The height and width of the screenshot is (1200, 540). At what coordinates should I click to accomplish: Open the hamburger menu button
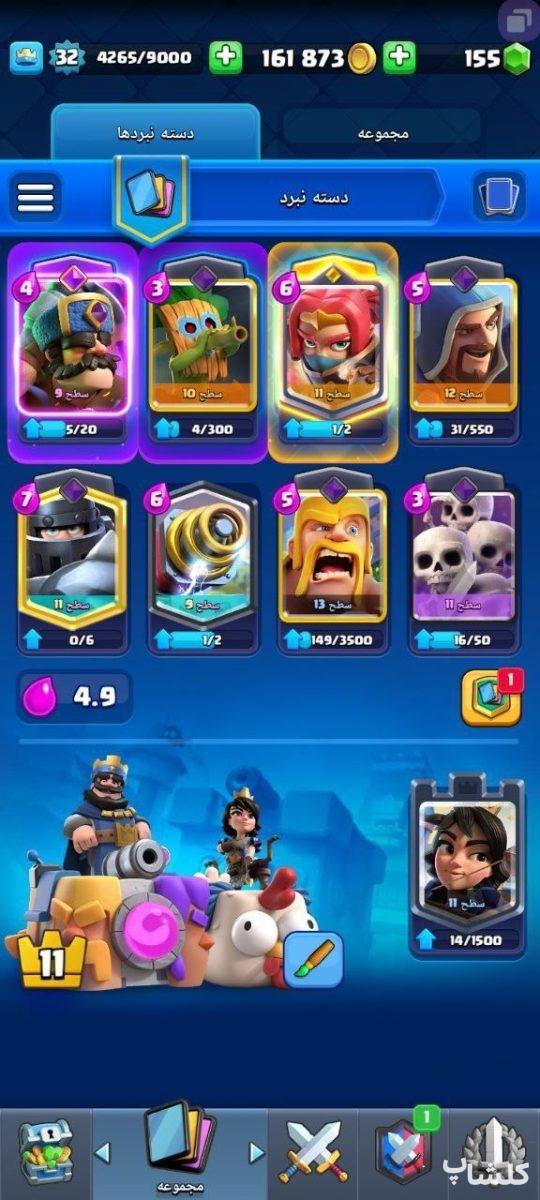point(35,197)
